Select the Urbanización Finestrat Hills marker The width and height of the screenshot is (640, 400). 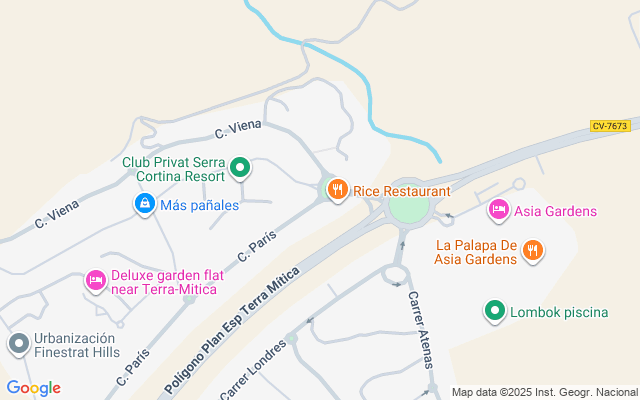tap(18, 344)
